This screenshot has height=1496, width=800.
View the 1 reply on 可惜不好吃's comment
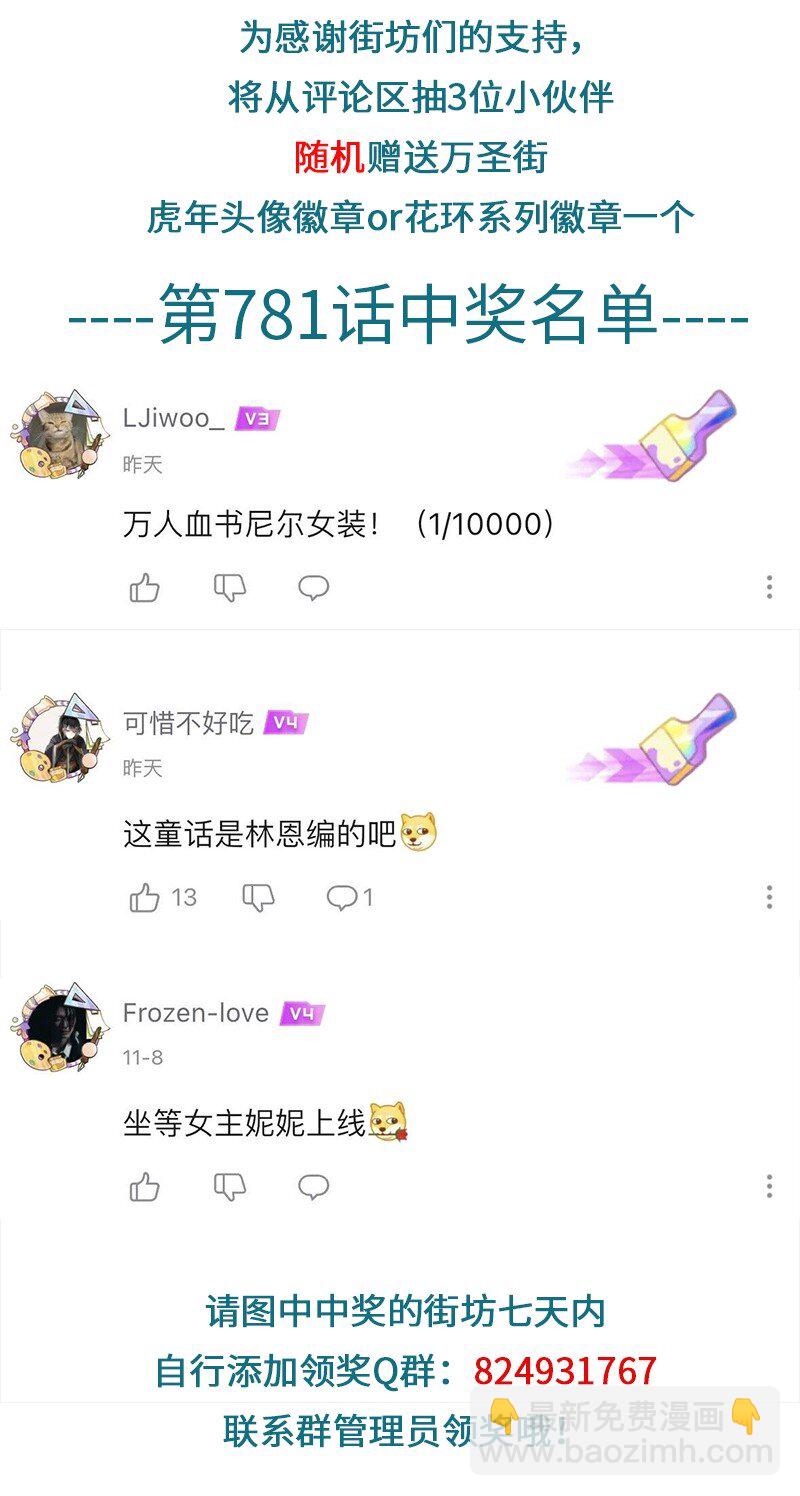pos(340,897)
